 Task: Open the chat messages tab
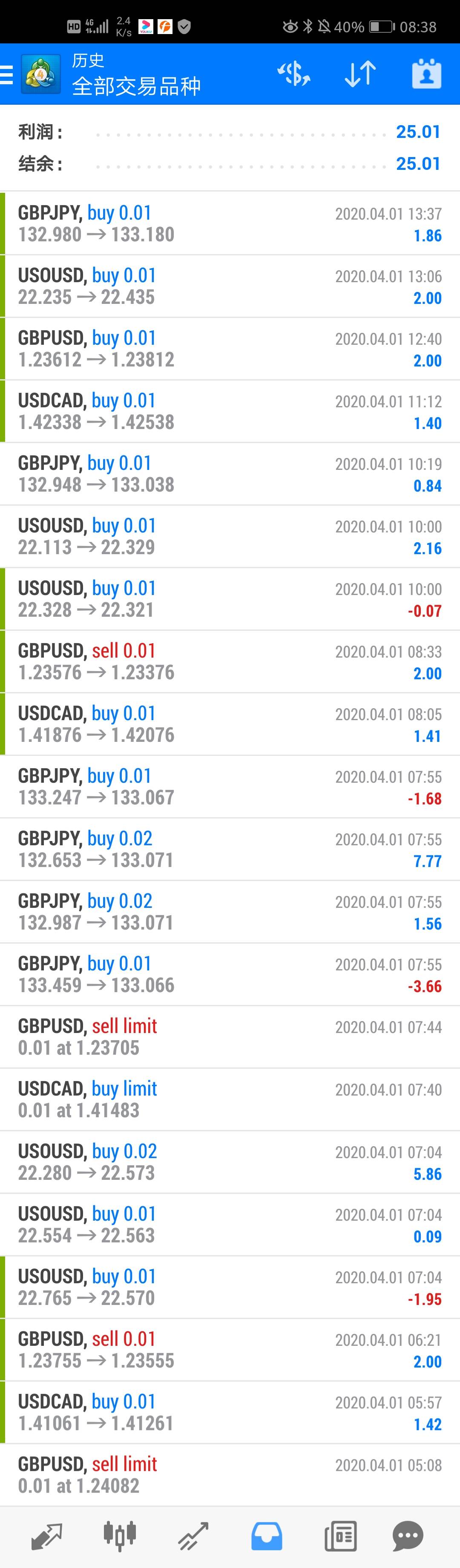point(408,1536)
